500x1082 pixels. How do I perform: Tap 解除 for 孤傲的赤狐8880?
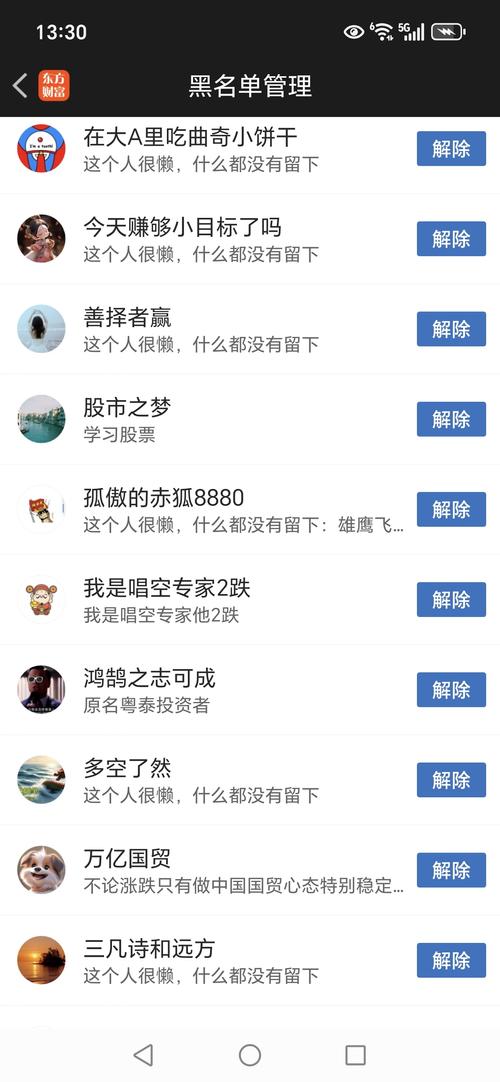[451, 509]
